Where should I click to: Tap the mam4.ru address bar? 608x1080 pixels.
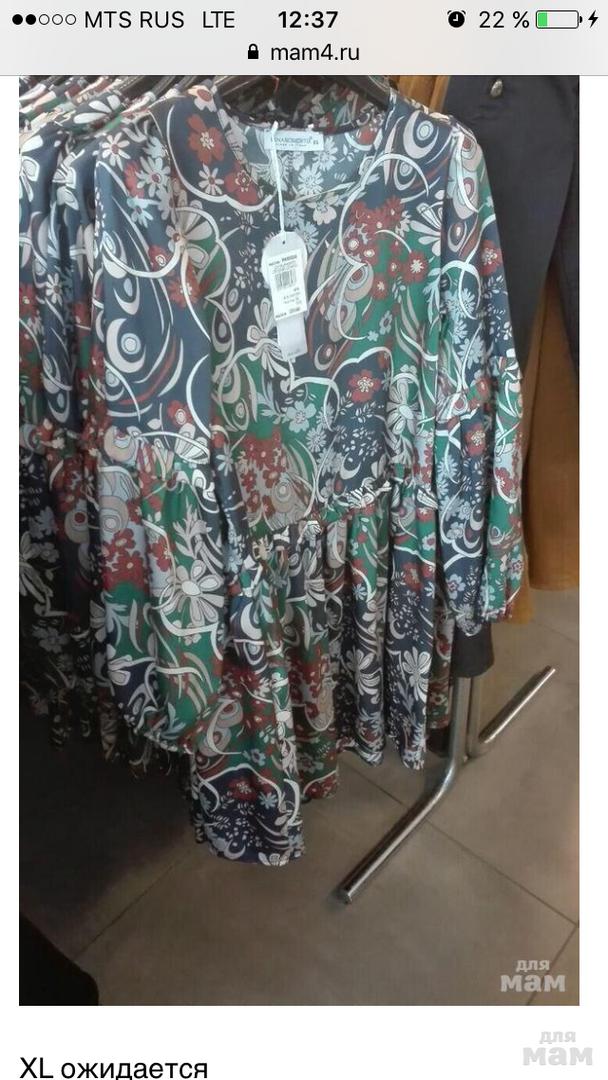[x=304, y=53]
